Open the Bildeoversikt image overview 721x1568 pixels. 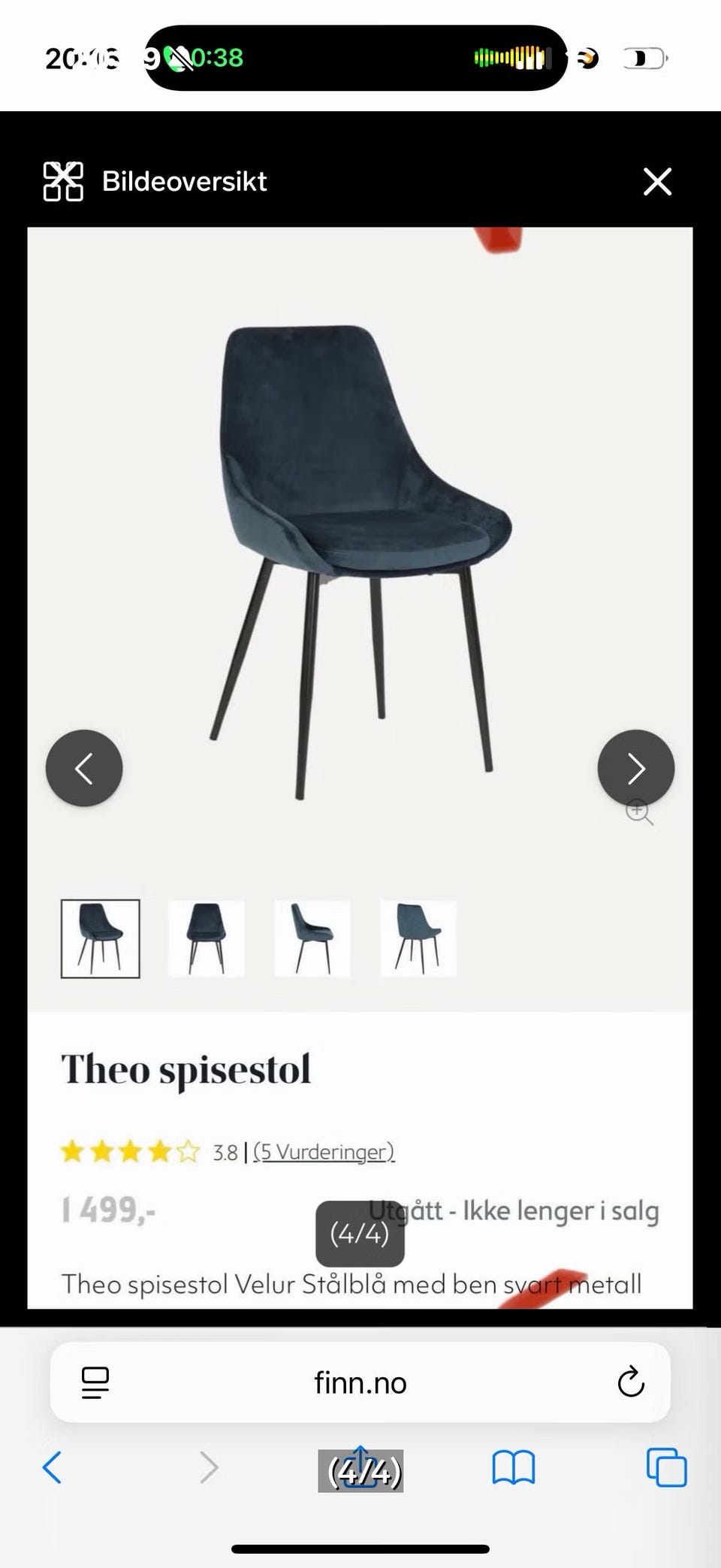click(155, 181)
